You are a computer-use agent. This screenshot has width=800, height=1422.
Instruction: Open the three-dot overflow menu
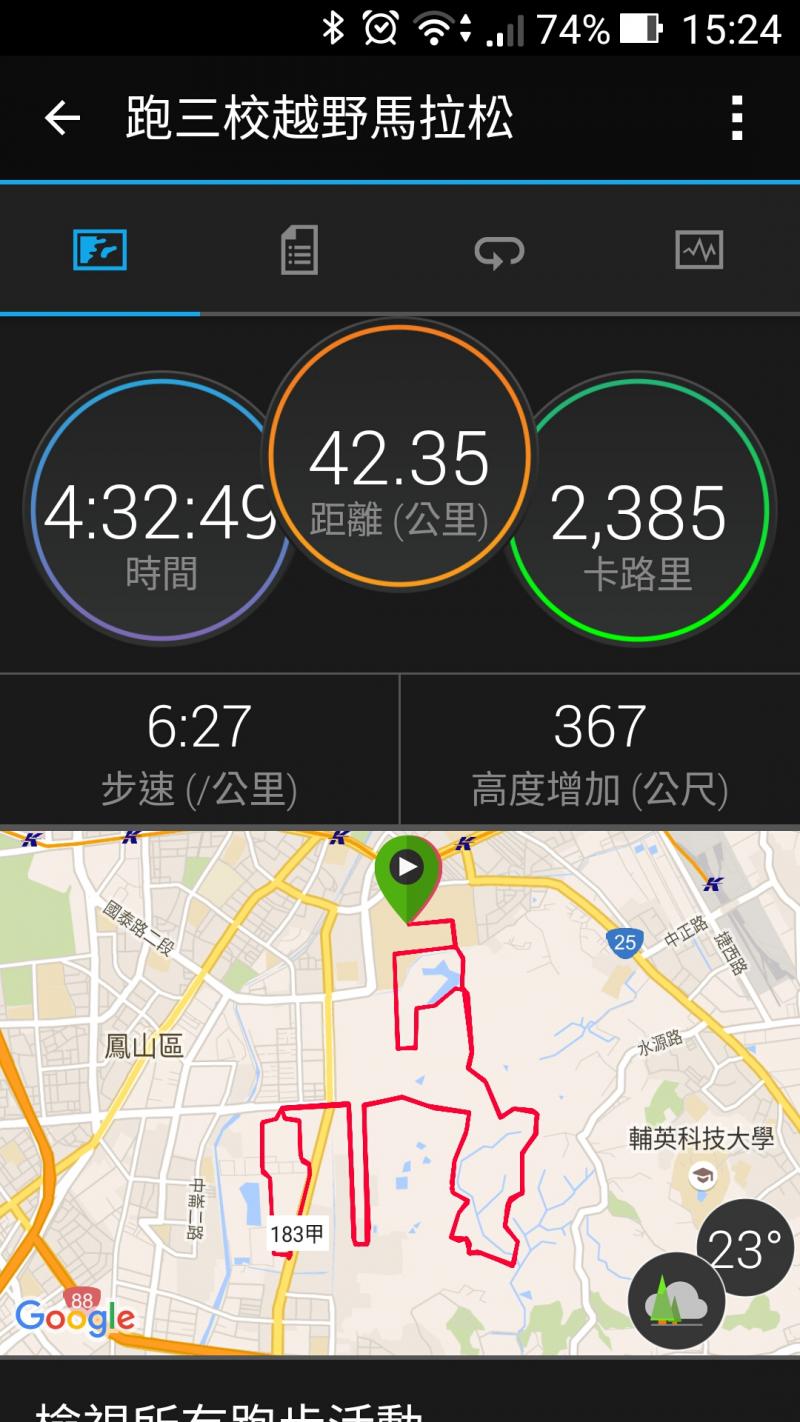pos(737,119)
